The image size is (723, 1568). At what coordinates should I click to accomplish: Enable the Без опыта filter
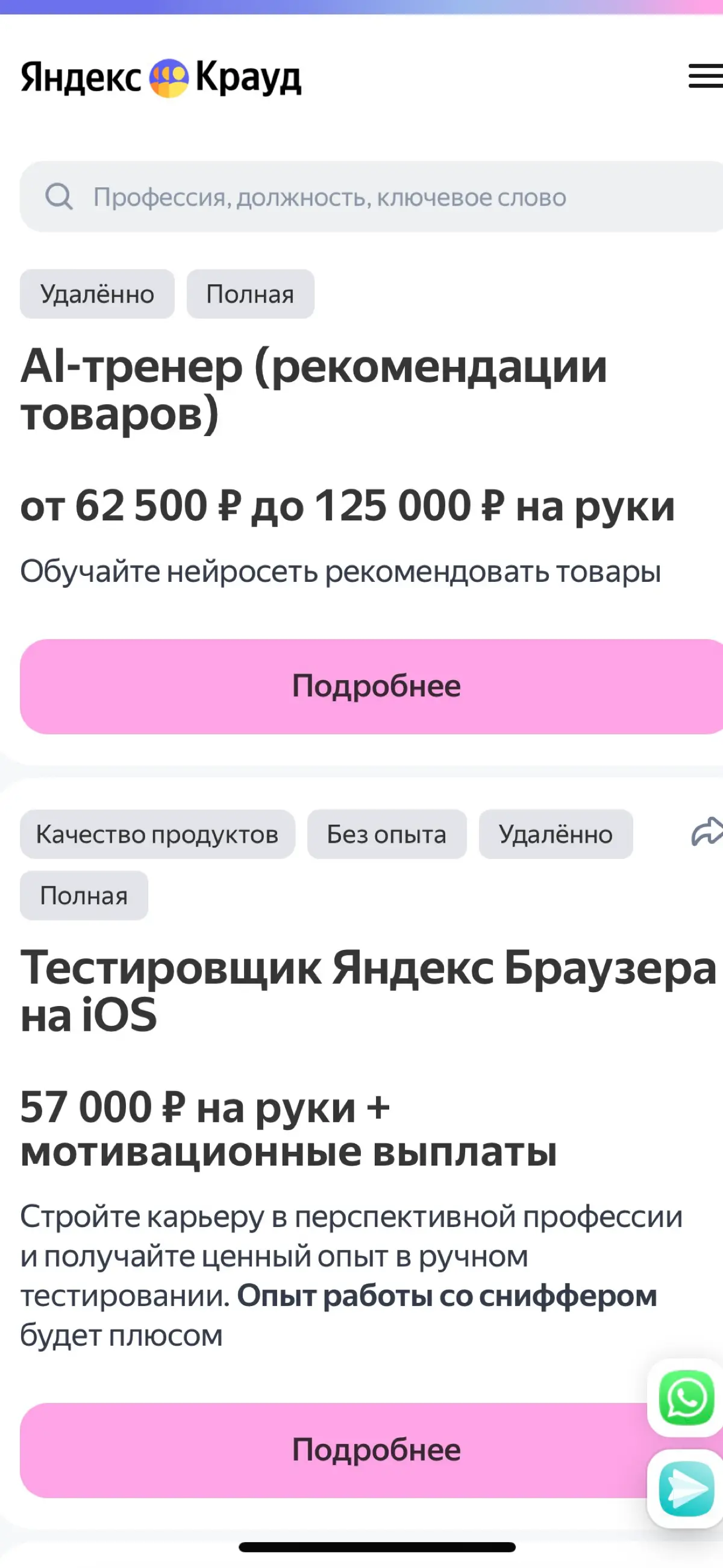tap(386, 834)
